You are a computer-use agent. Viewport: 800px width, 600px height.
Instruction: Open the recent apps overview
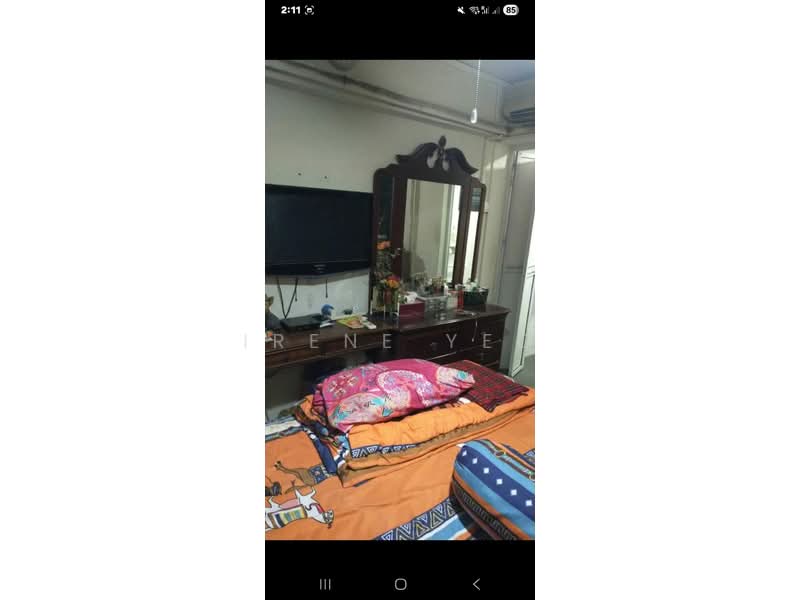pyautogui.click(x=325, y=584)
